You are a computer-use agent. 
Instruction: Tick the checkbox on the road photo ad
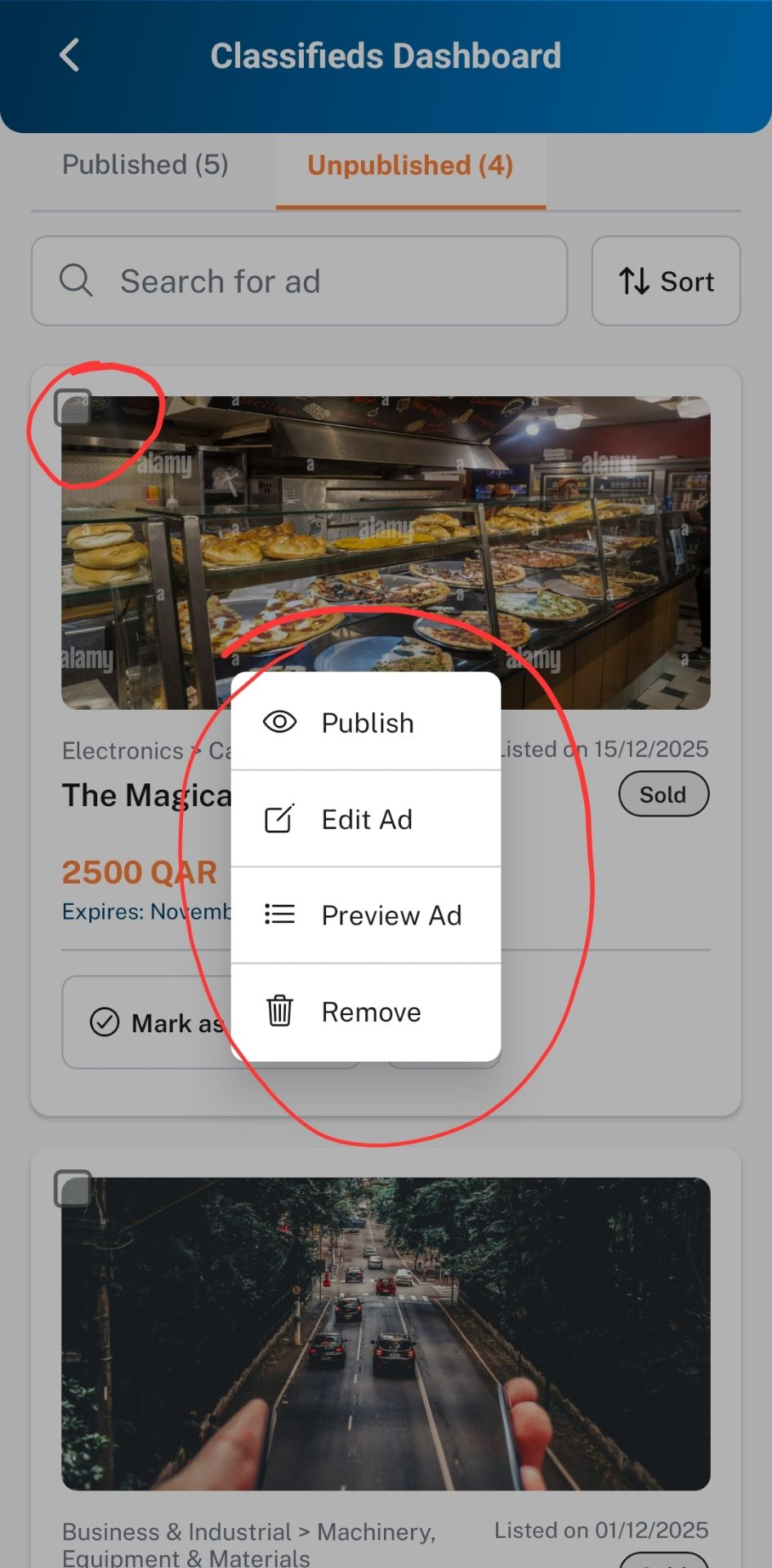(x=73, y=1188)
